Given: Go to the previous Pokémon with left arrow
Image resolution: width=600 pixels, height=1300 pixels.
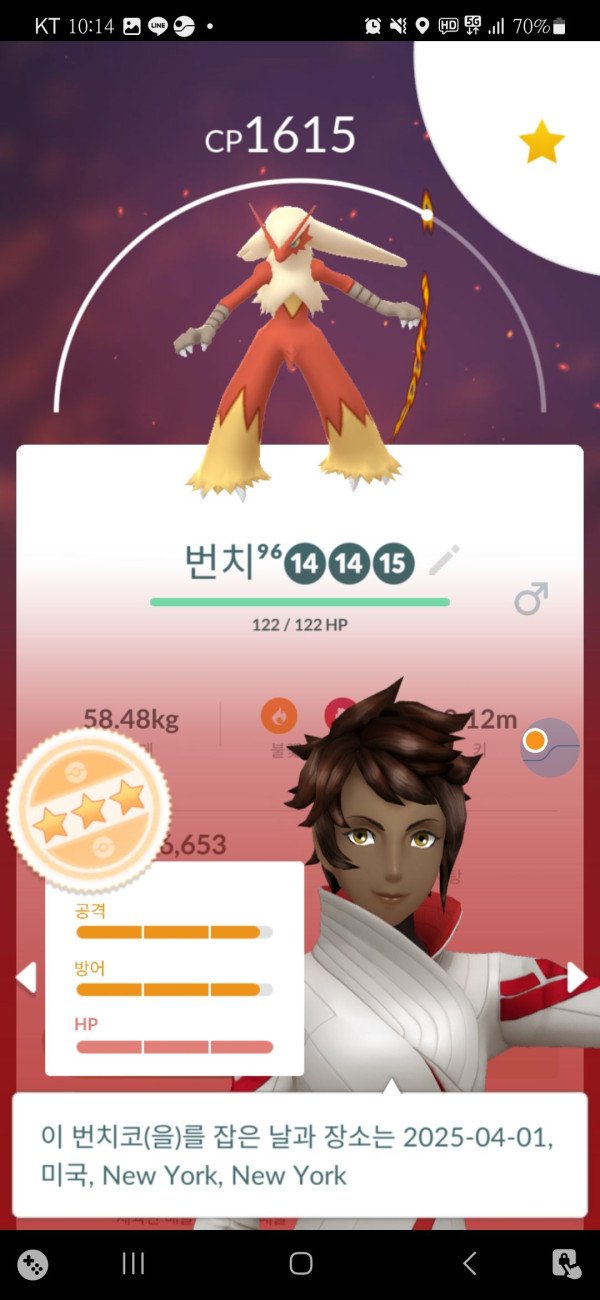Looking at the screenshot, I should [26, 977].
